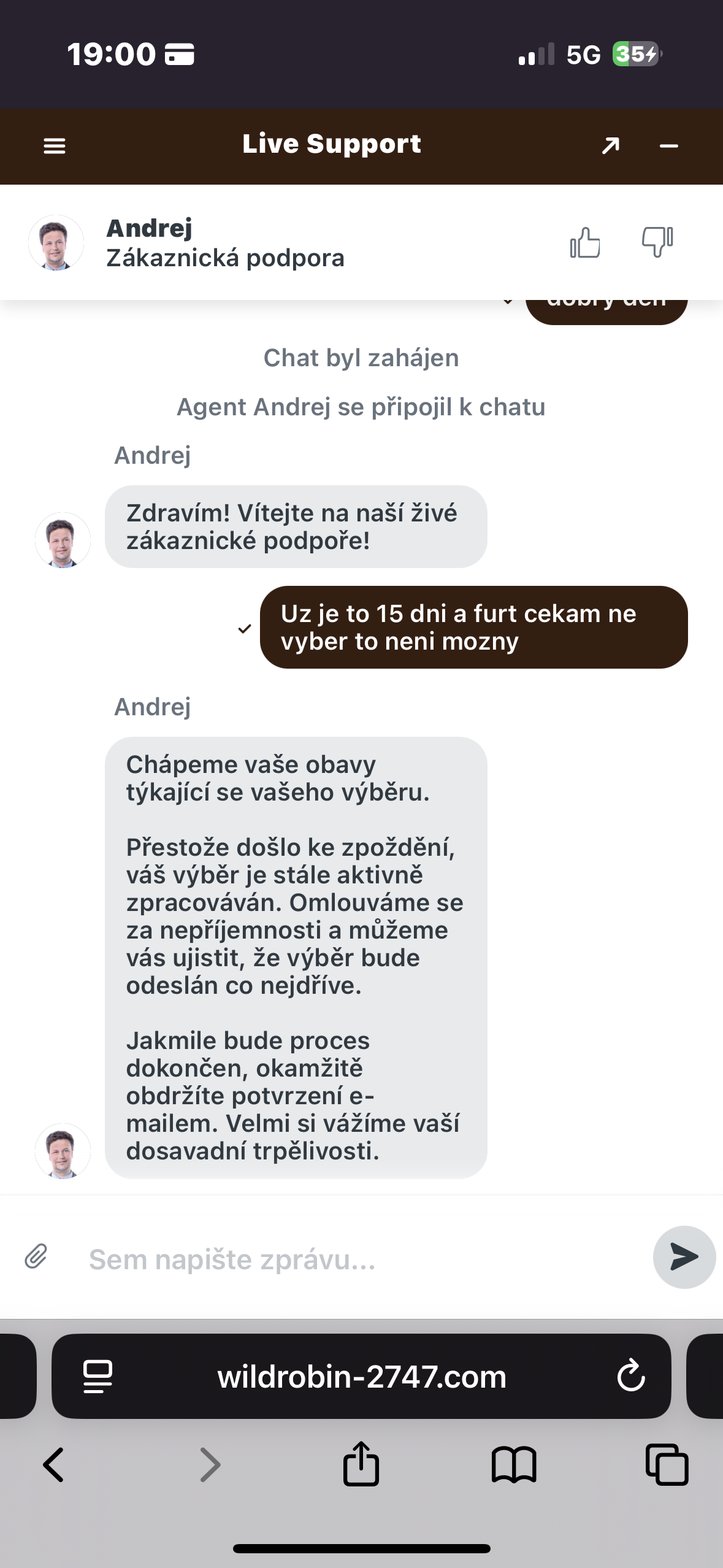This screenshot has width=723, height=1568.
Task: Send the chat message
Action: 684,1257
